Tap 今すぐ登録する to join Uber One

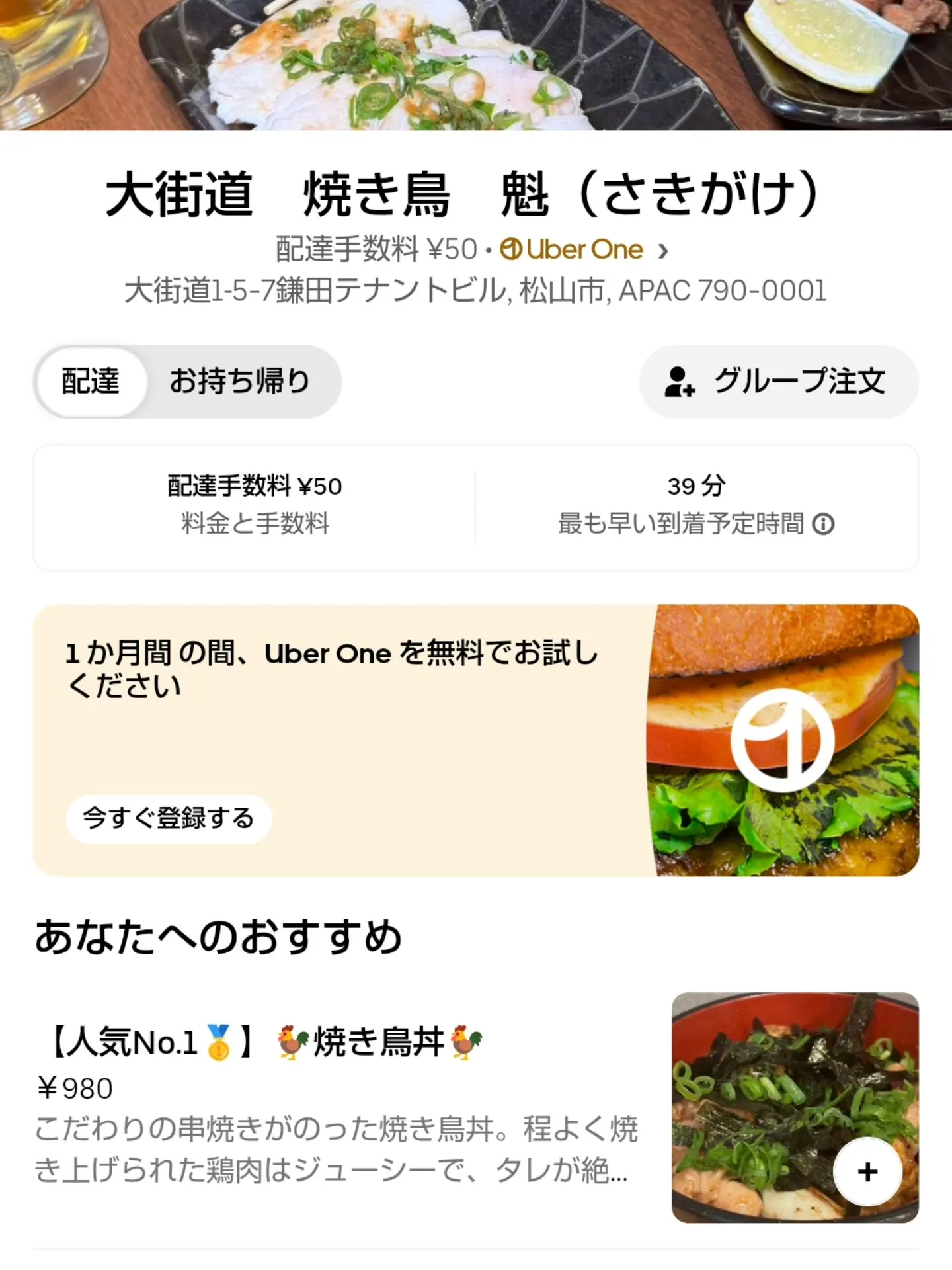click(169, 819)
